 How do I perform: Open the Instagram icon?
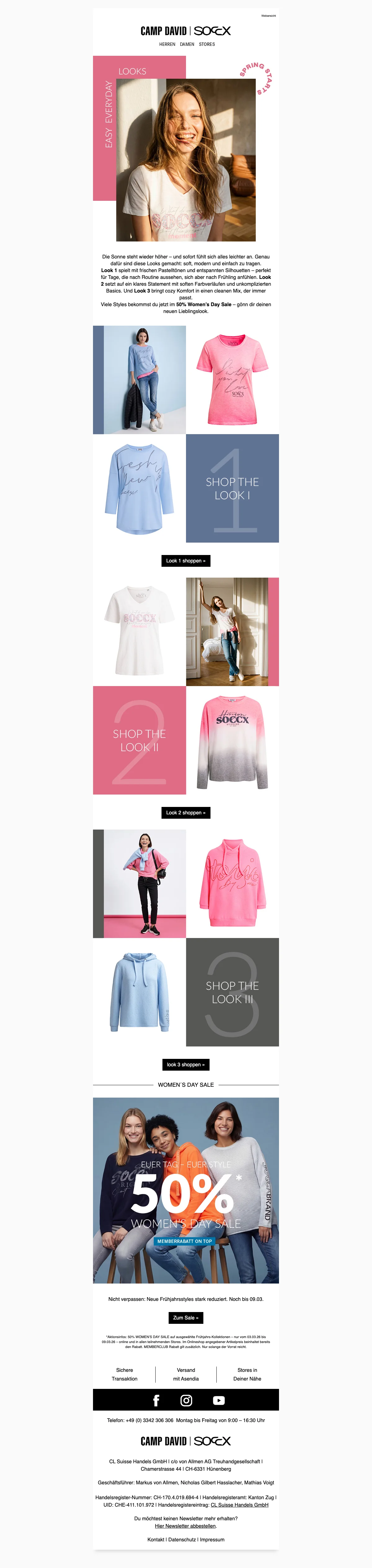(186, 1401)
